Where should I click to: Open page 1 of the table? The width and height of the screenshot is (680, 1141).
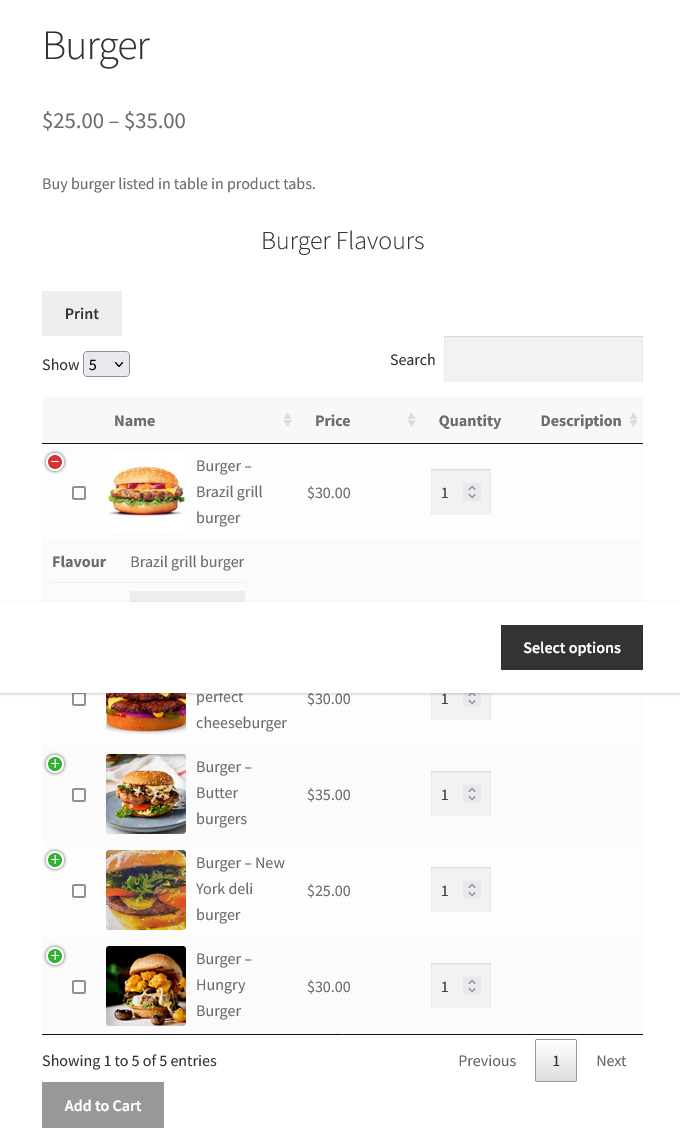click(556, 1060)
